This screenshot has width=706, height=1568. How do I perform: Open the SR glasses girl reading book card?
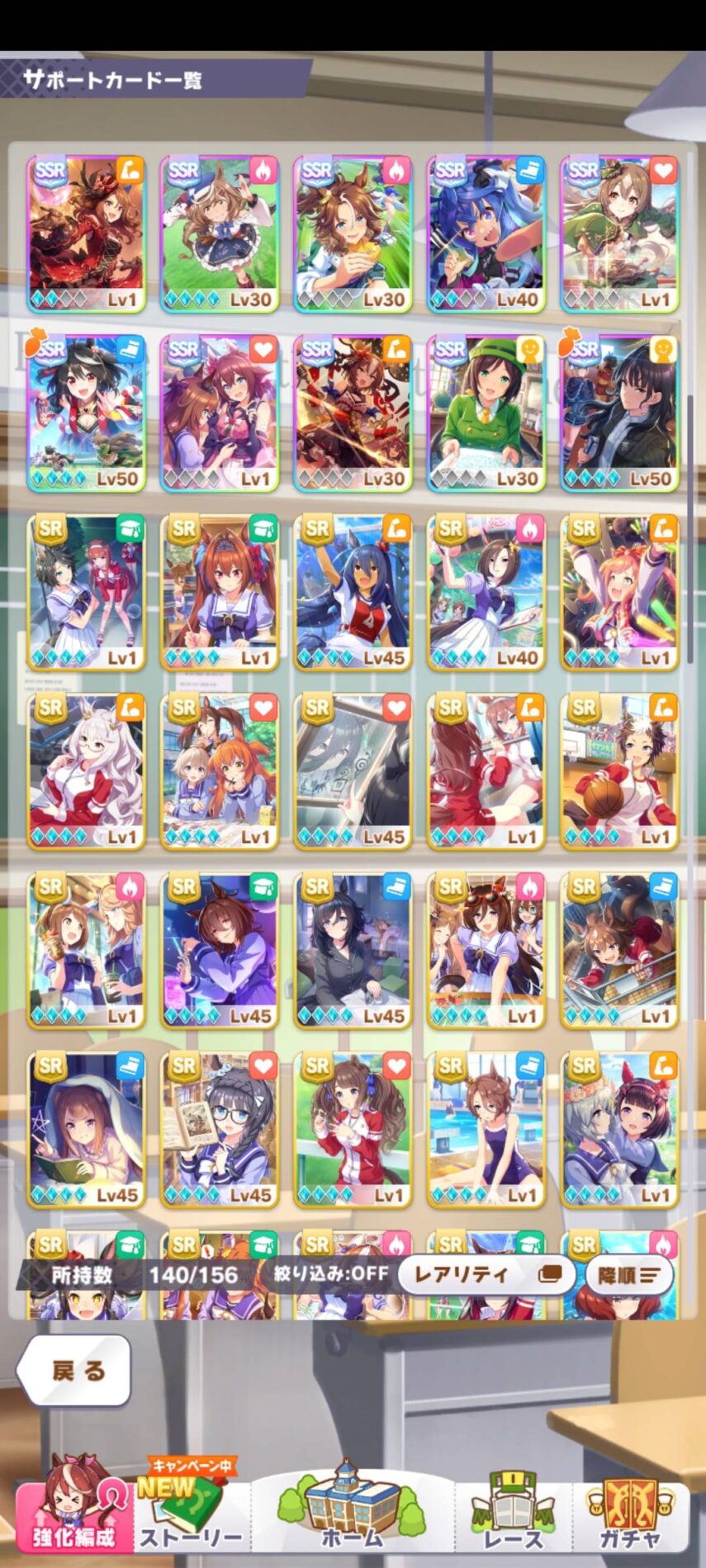pos(220,1130)
